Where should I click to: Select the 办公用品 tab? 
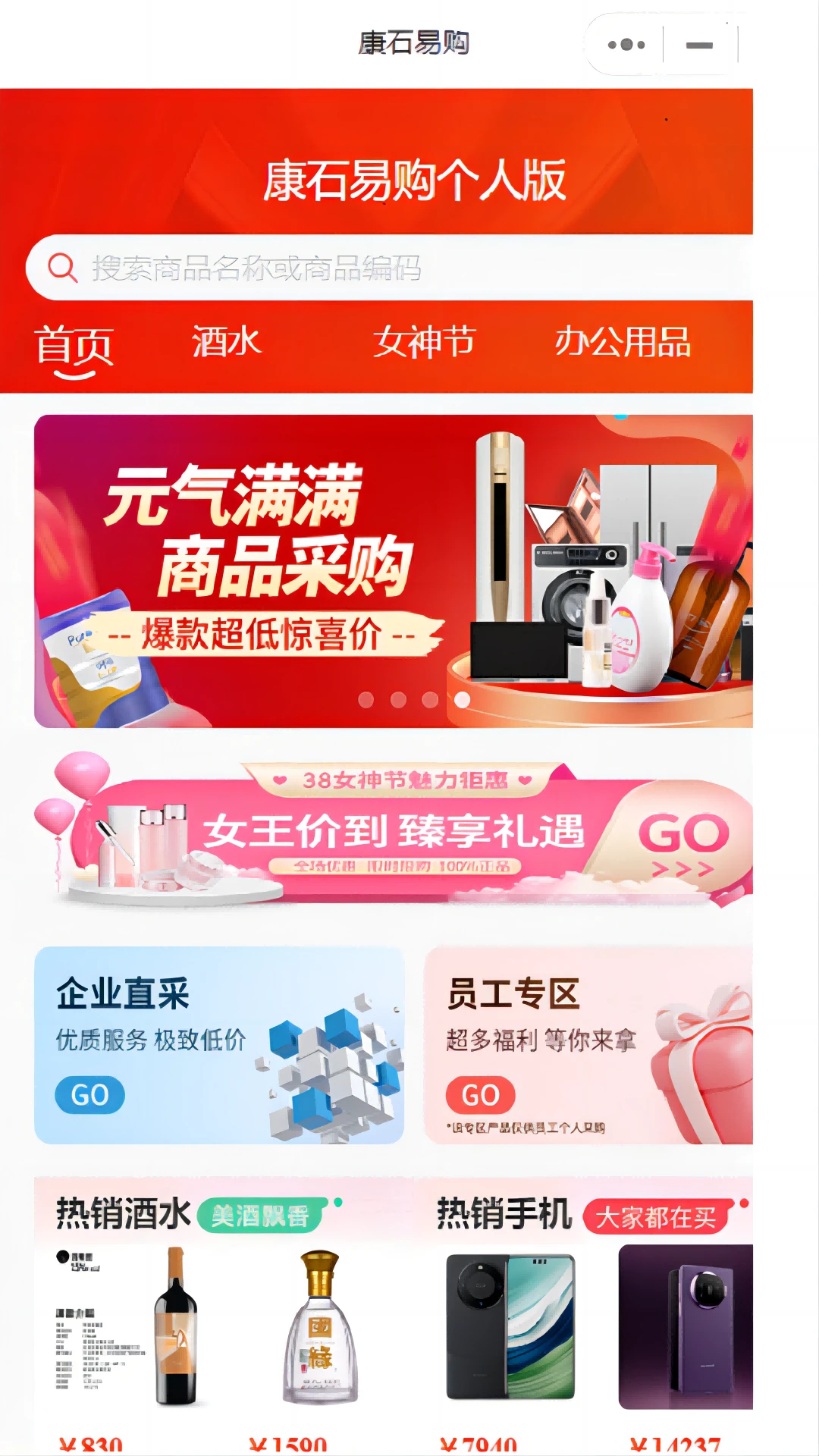[x=623, y=342]
